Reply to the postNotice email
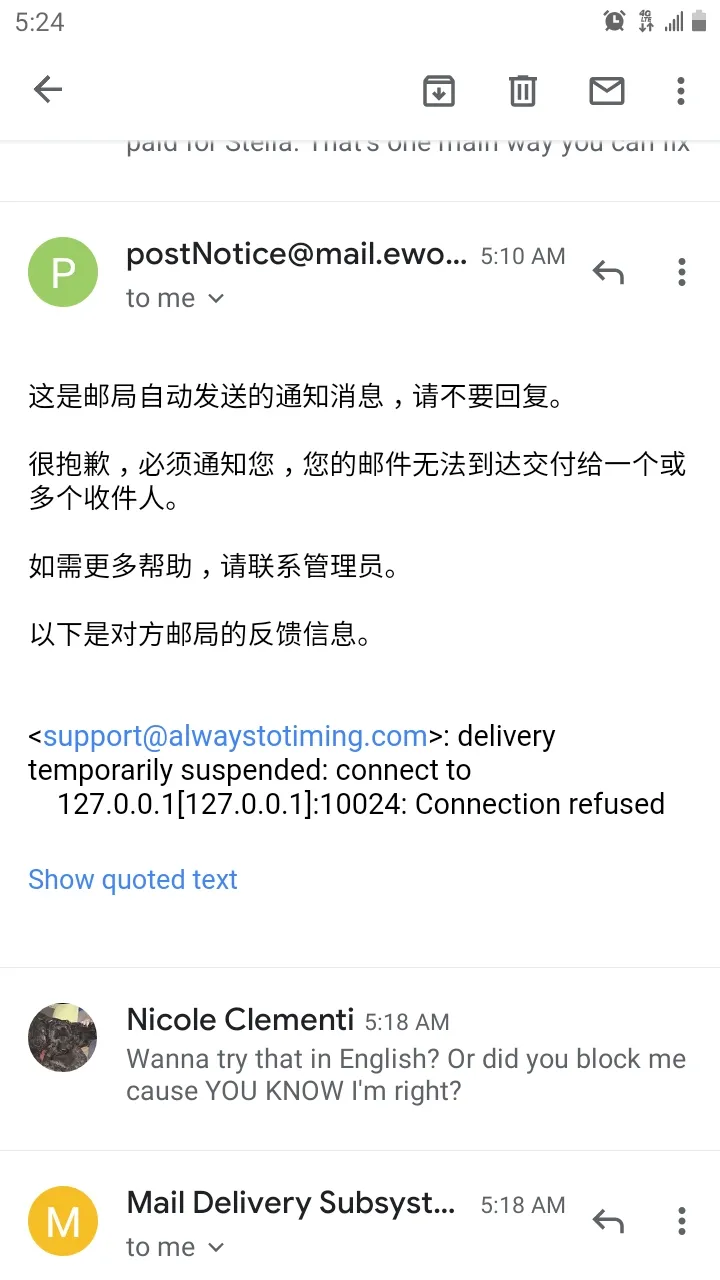Image resolution: width=720 pixels, height=1280 pixels. 608,271
